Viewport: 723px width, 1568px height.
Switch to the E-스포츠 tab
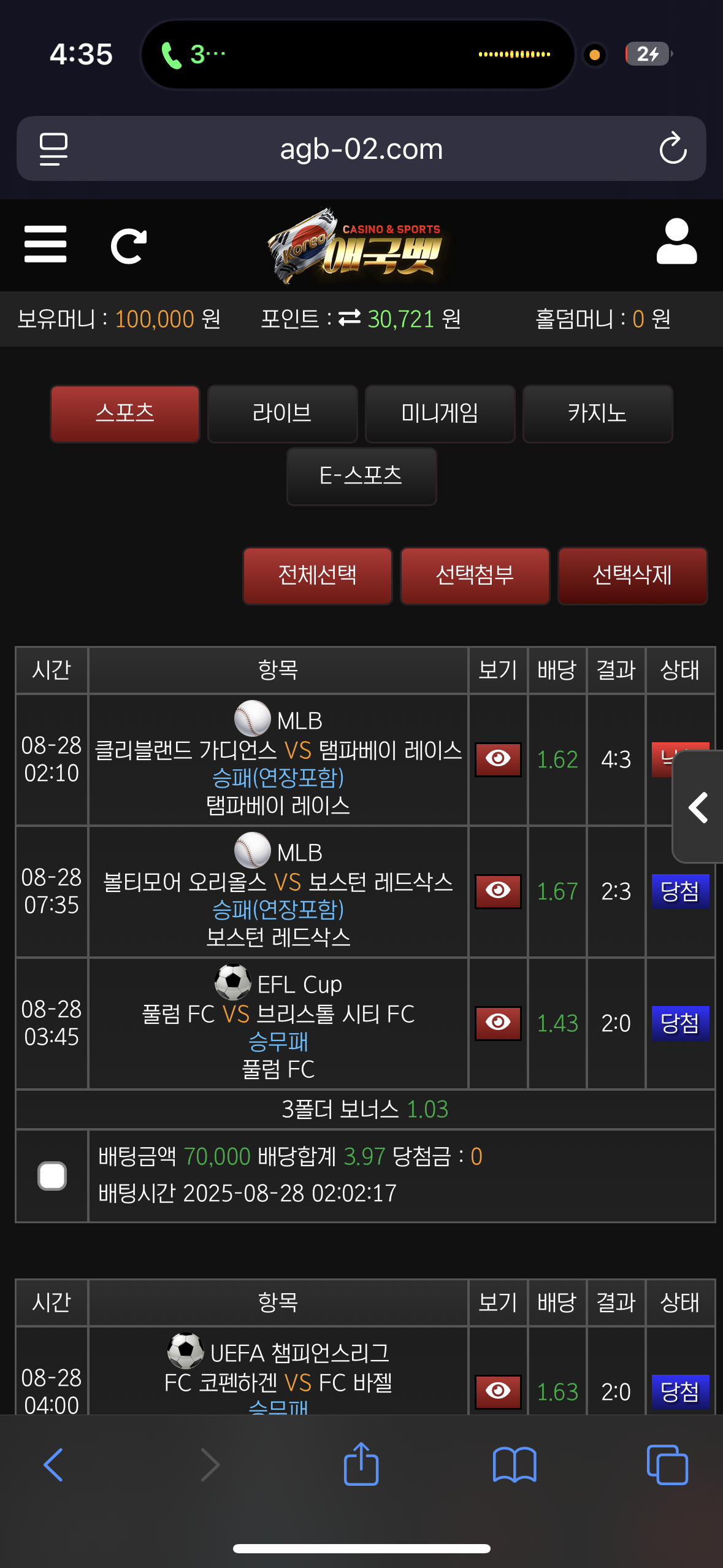[361, 476]
